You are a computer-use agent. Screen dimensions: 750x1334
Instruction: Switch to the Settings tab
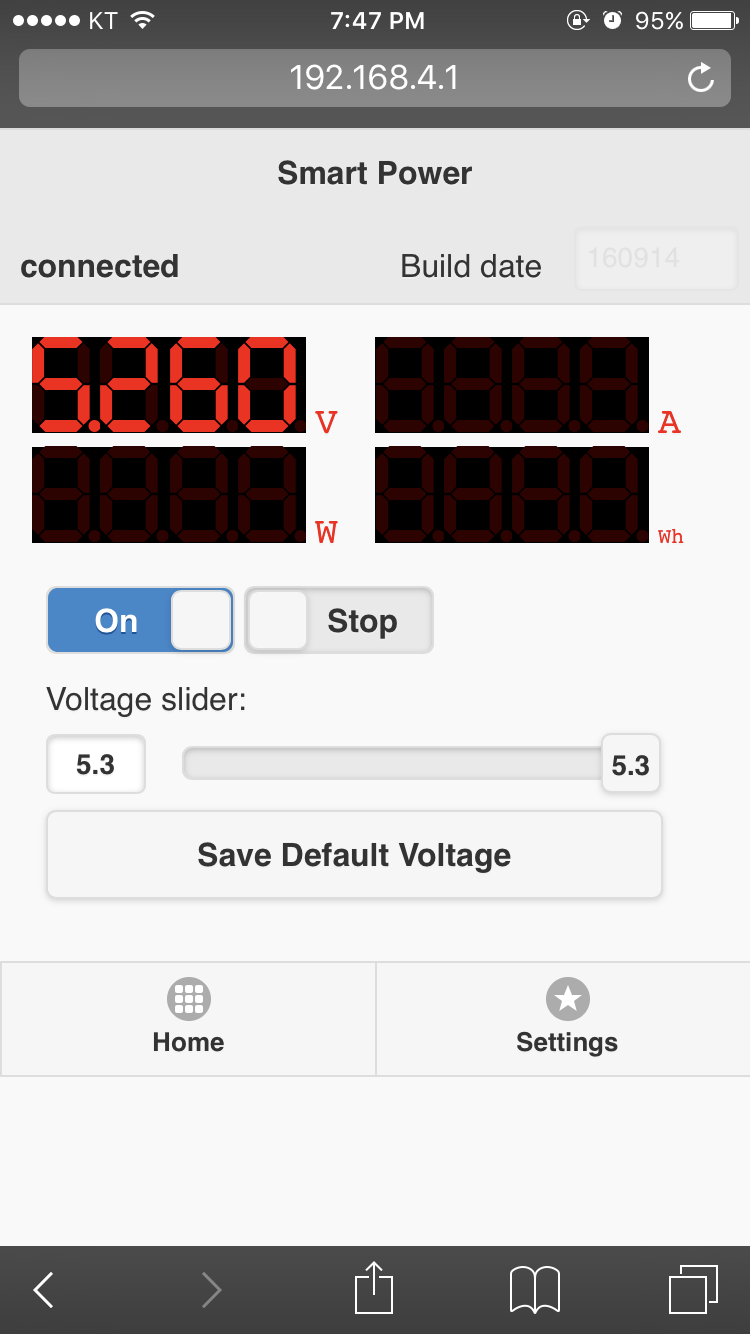(566, 1019)
